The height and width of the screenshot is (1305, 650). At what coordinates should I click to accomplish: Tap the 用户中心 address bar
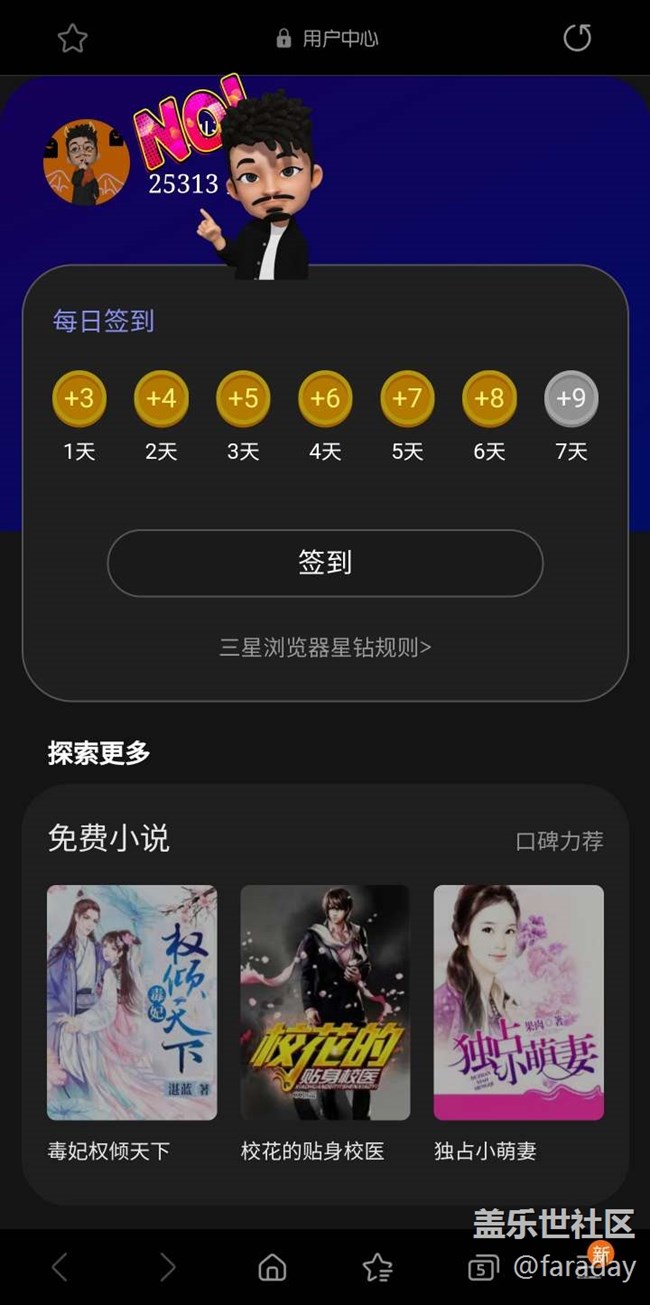coord(327,39)
